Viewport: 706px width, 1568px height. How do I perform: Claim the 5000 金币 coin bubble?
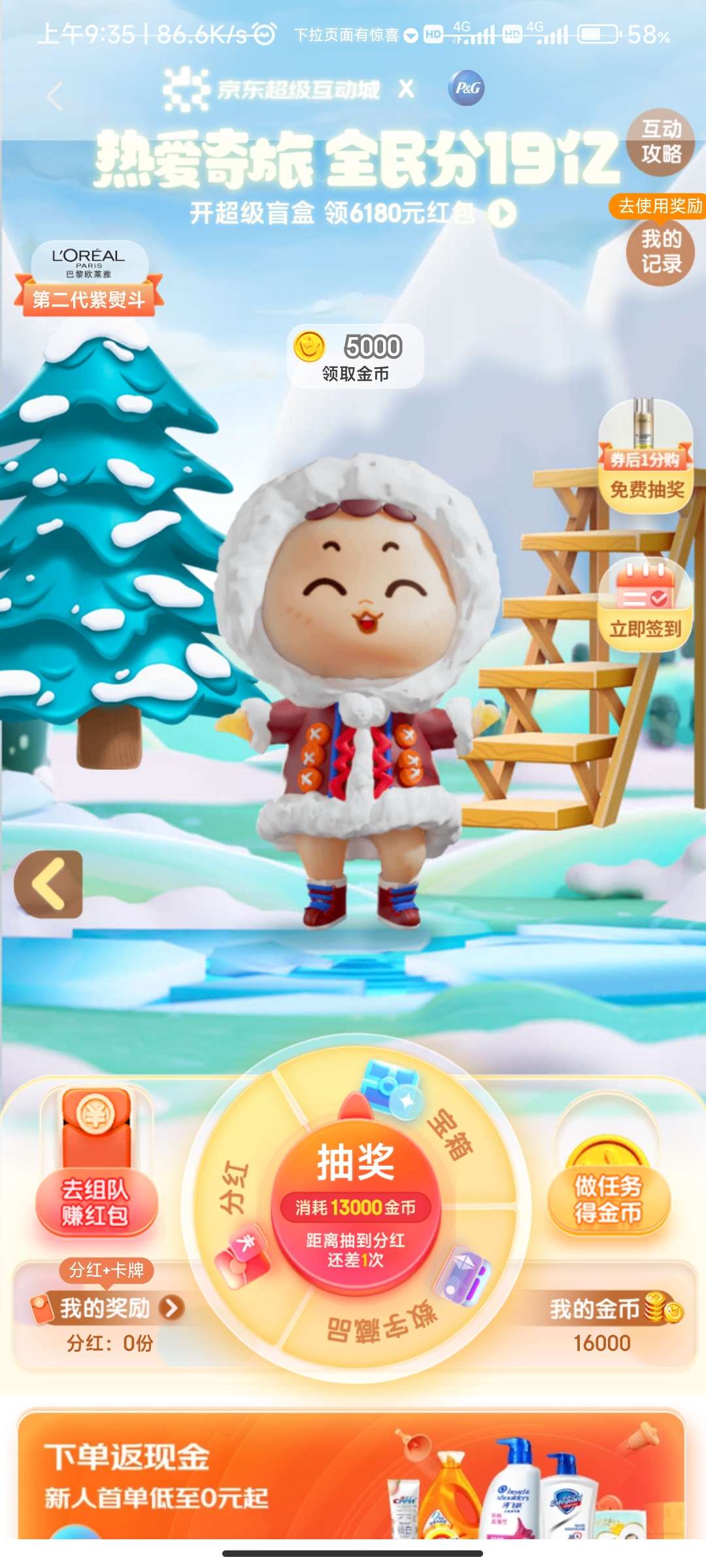[355, 357]
